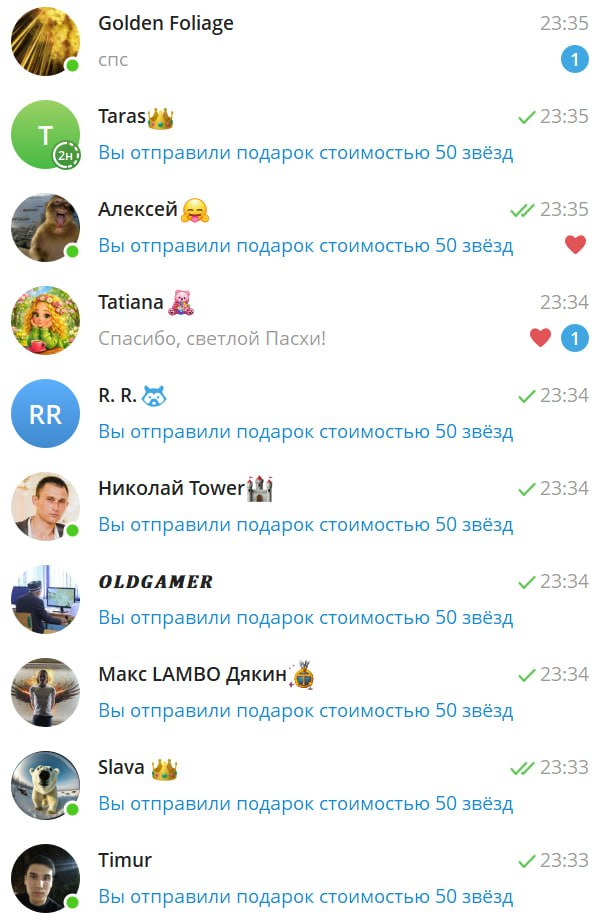Screen dimensions: 600x920
Task: Open the Николай Tower conversation
Action: click(x=300, y=506)
